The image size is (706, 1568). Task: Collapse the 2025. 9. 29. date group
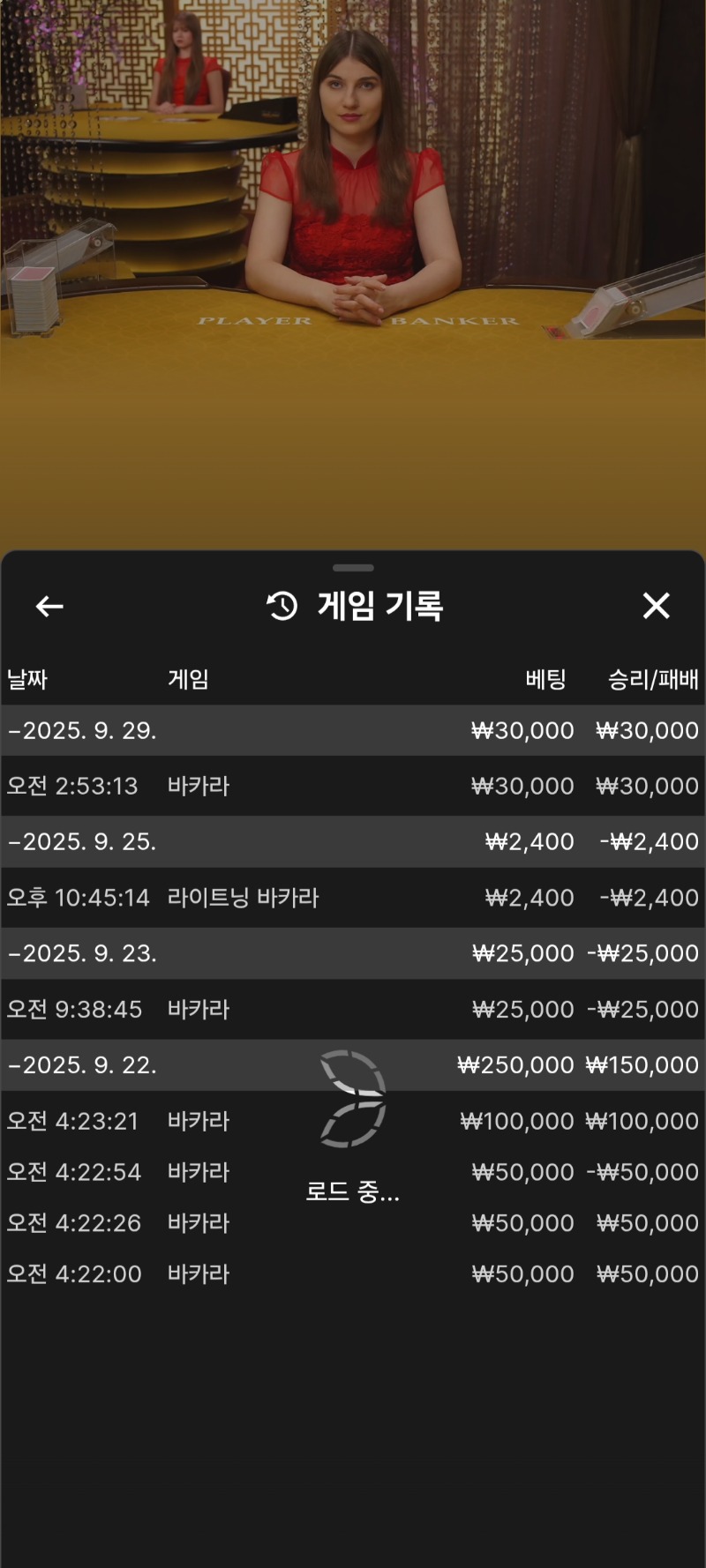pos(82,730)
